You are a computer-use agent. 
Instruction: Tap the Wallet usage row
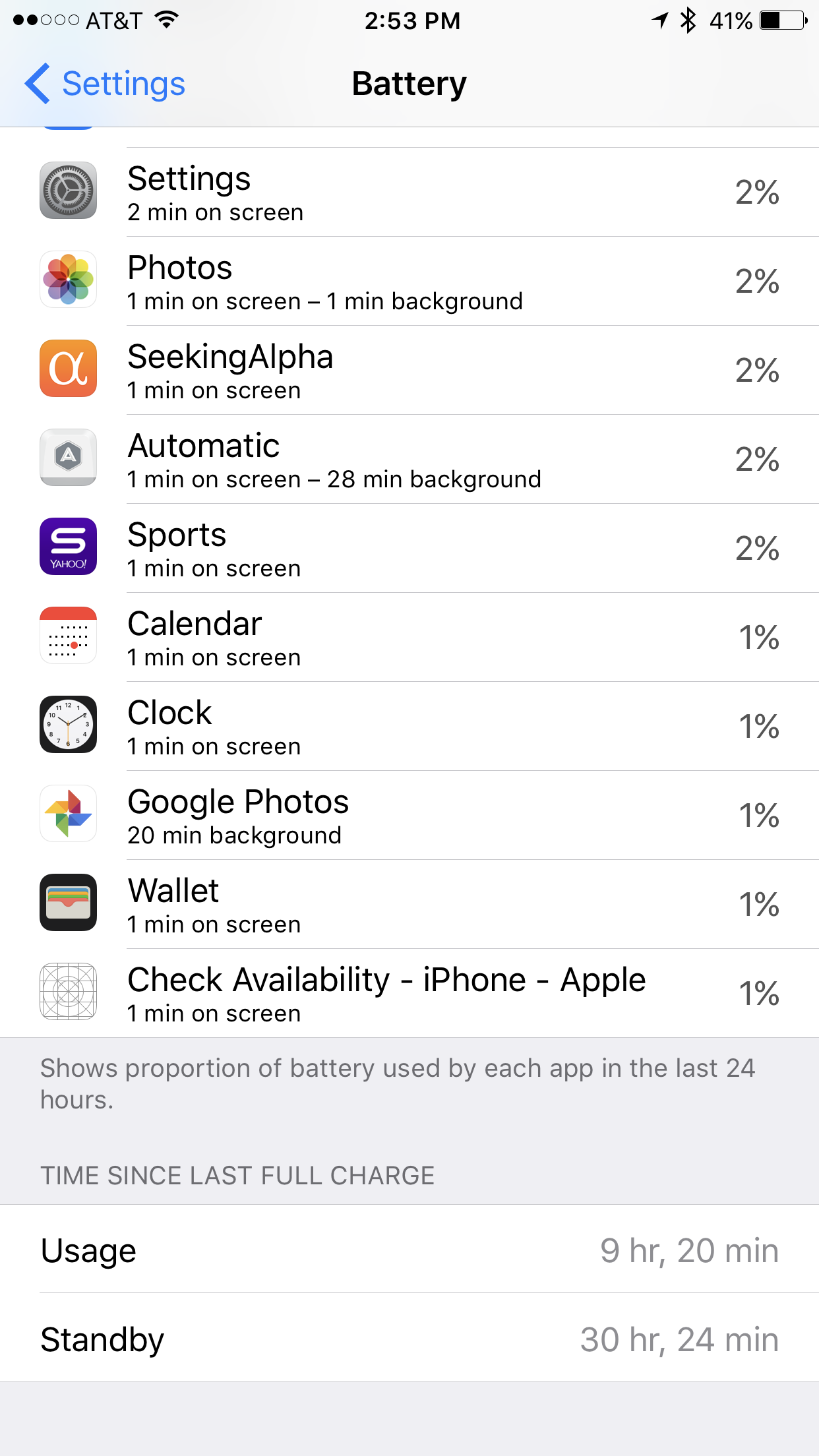(409, 905)
